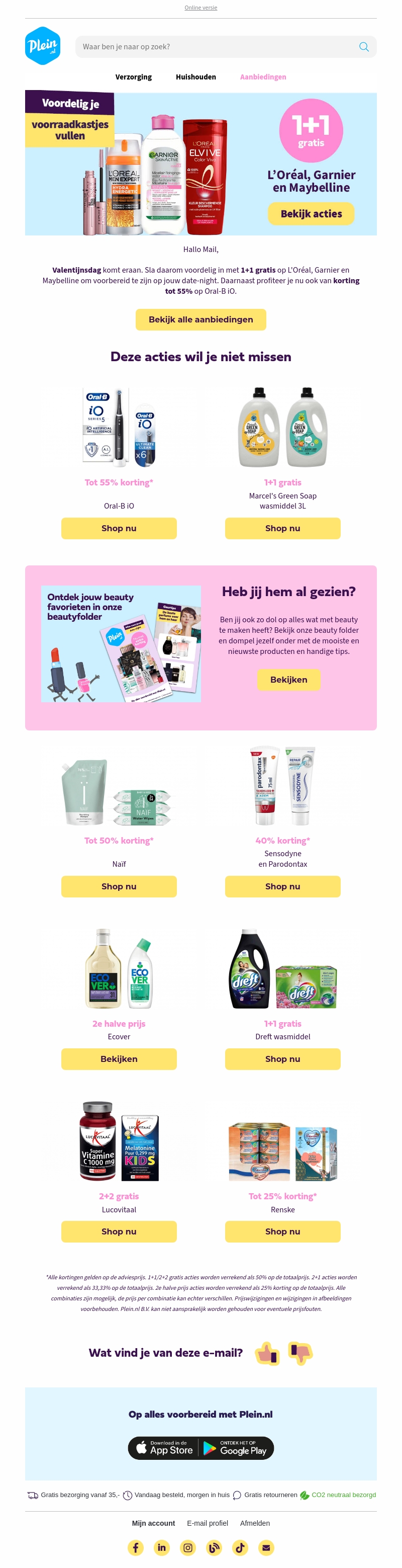Shop Lucovitaal 2+2 gratis
Image resolution: width=402 pixels, height=1568 pixels.
click(119, 1231)
